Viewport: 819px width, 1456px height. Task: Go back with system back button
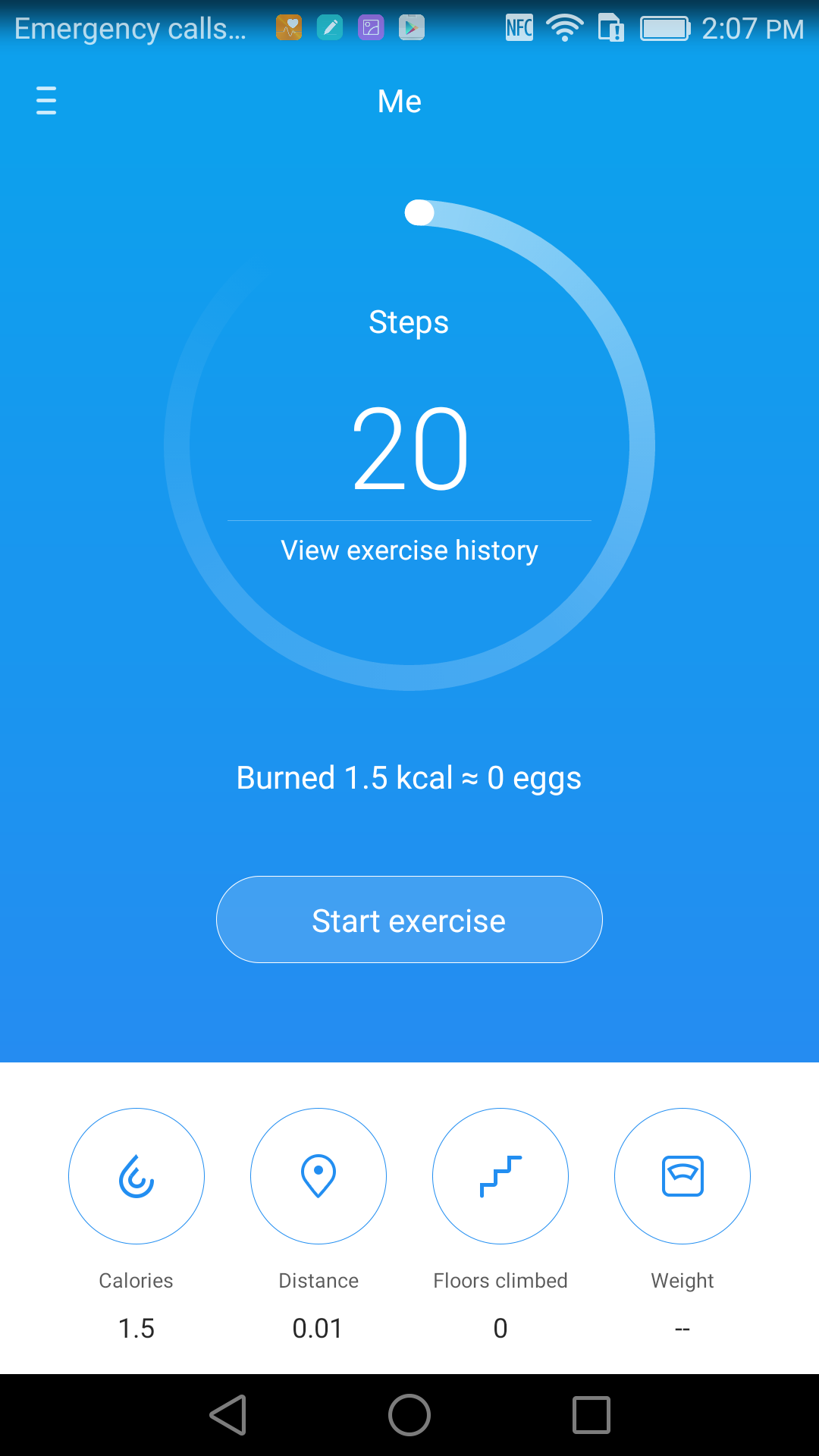(x=228, y=1415)
